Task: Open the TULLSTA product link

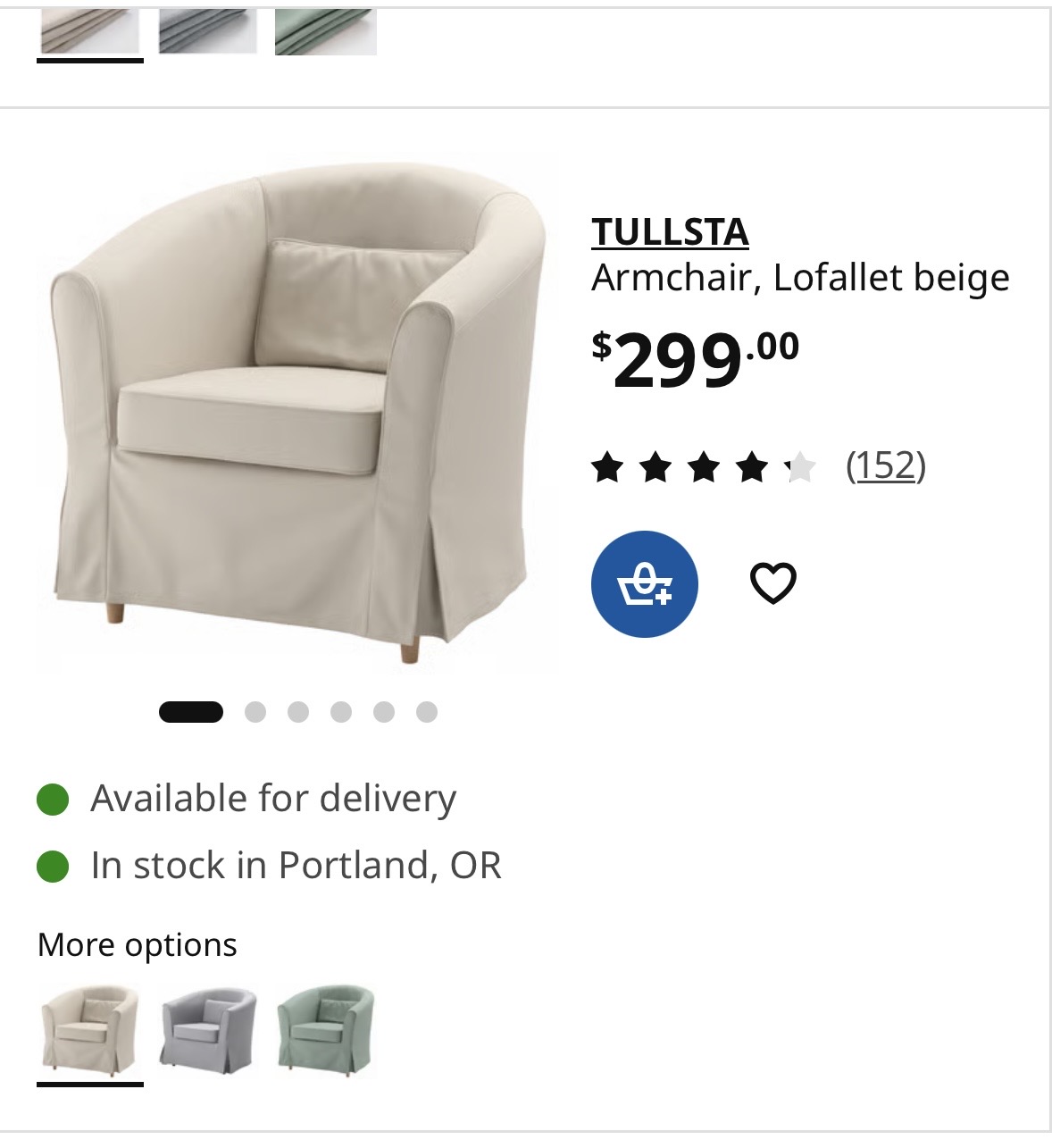Action: 670,232
